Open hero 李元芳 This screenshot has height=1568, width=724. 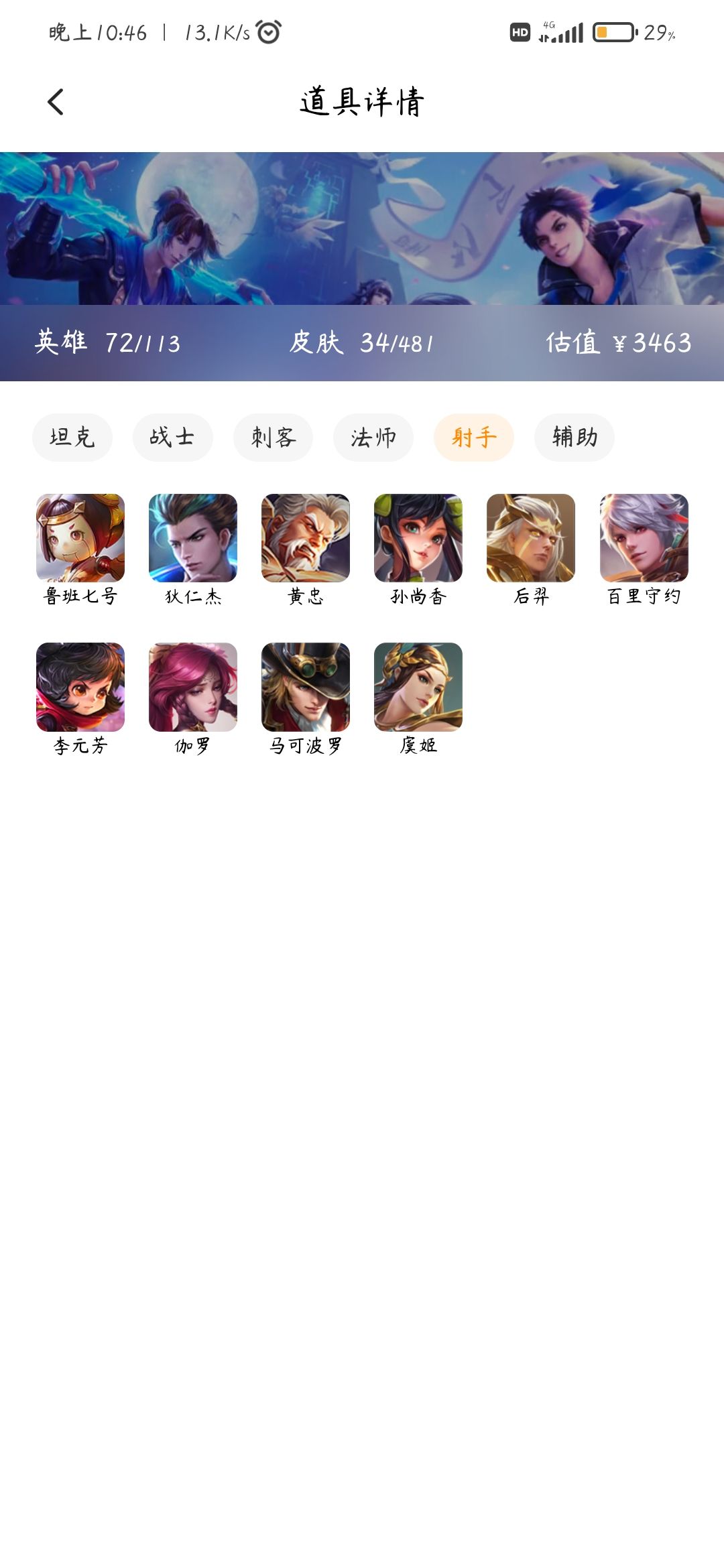80,687
